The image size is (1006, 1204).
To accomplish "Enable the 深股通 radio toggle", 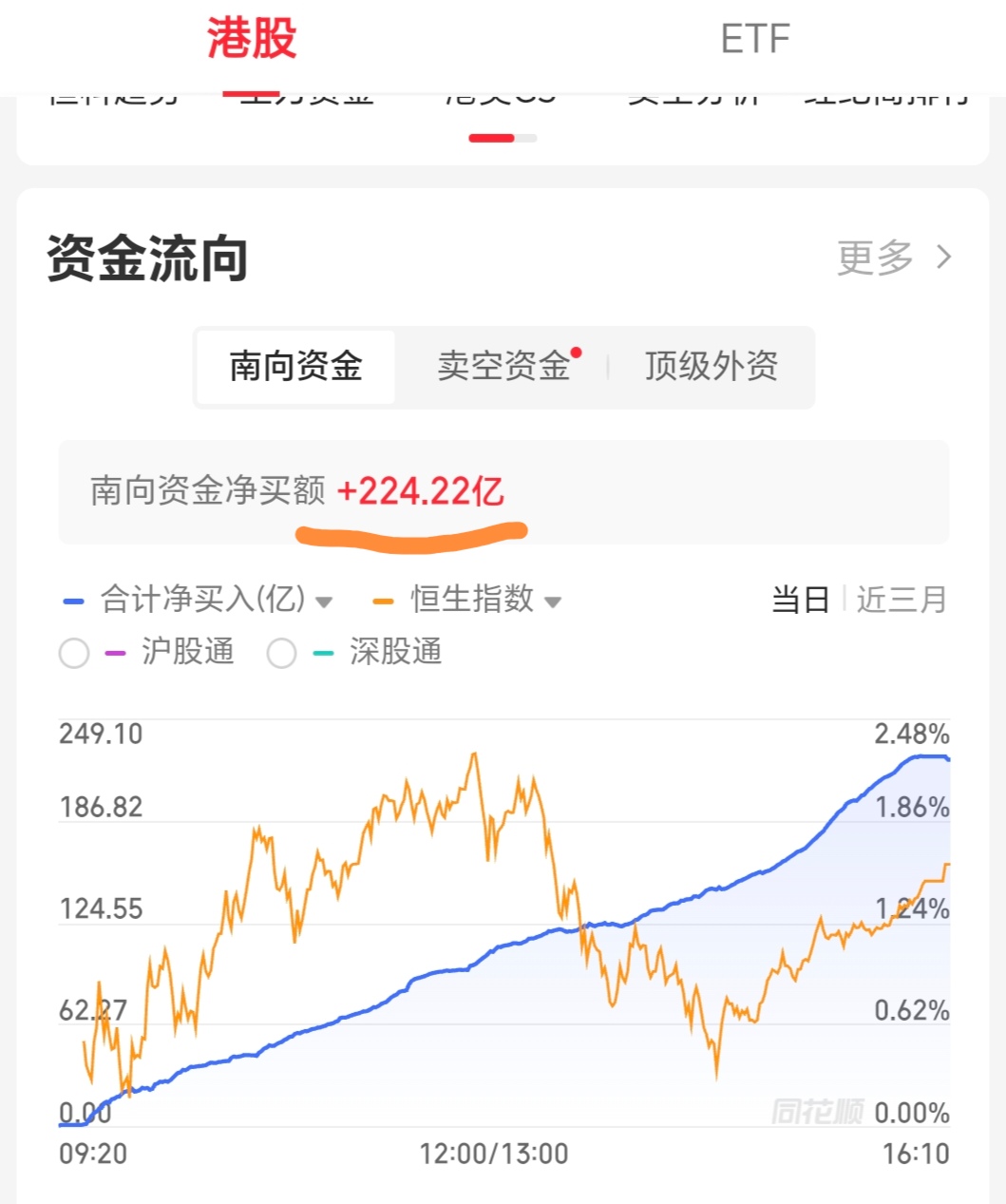I will [282, 653].
